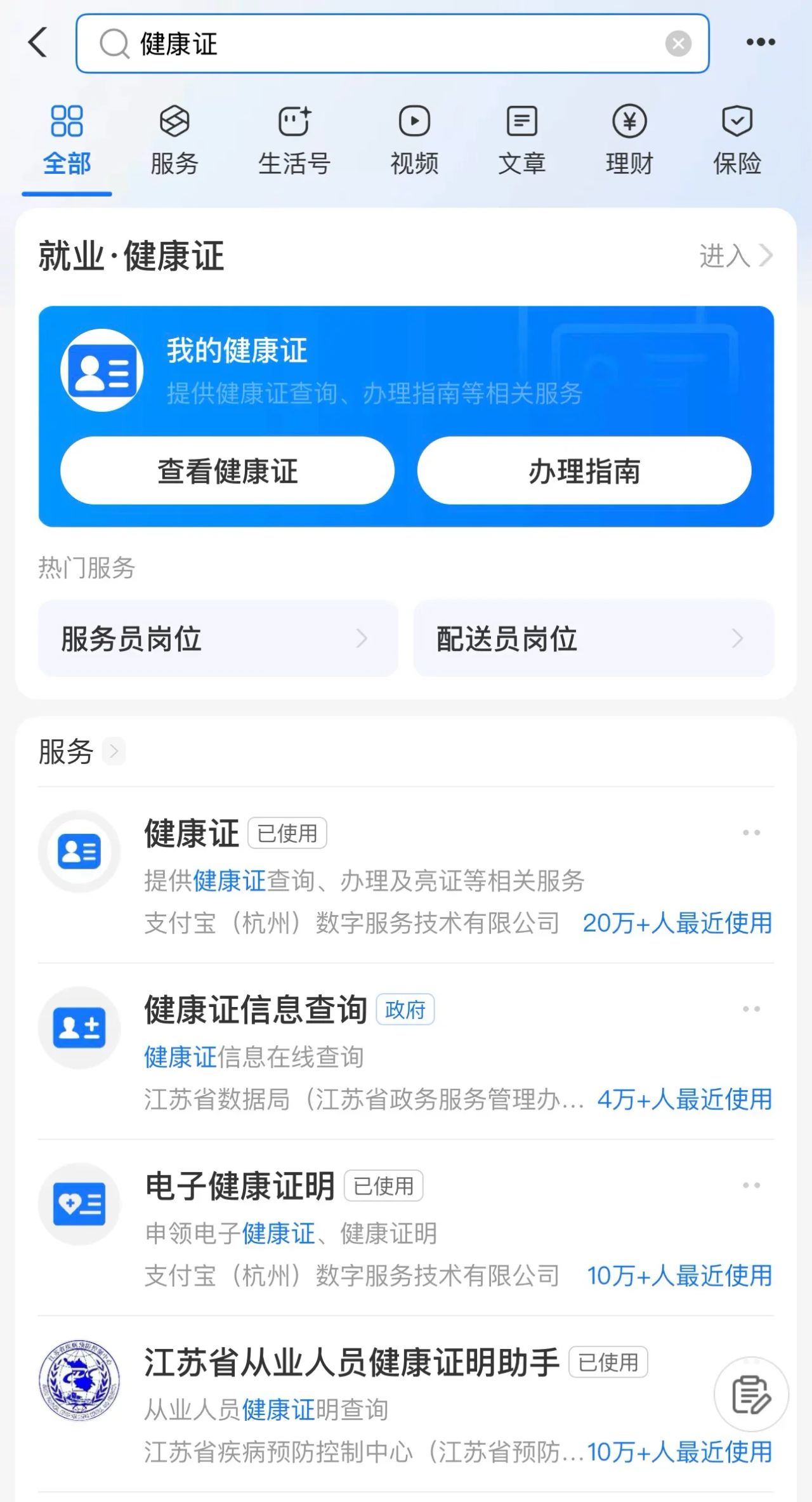Clear the 健康证 search text
Screen dimensions: 812x1502
pos(678,43)
